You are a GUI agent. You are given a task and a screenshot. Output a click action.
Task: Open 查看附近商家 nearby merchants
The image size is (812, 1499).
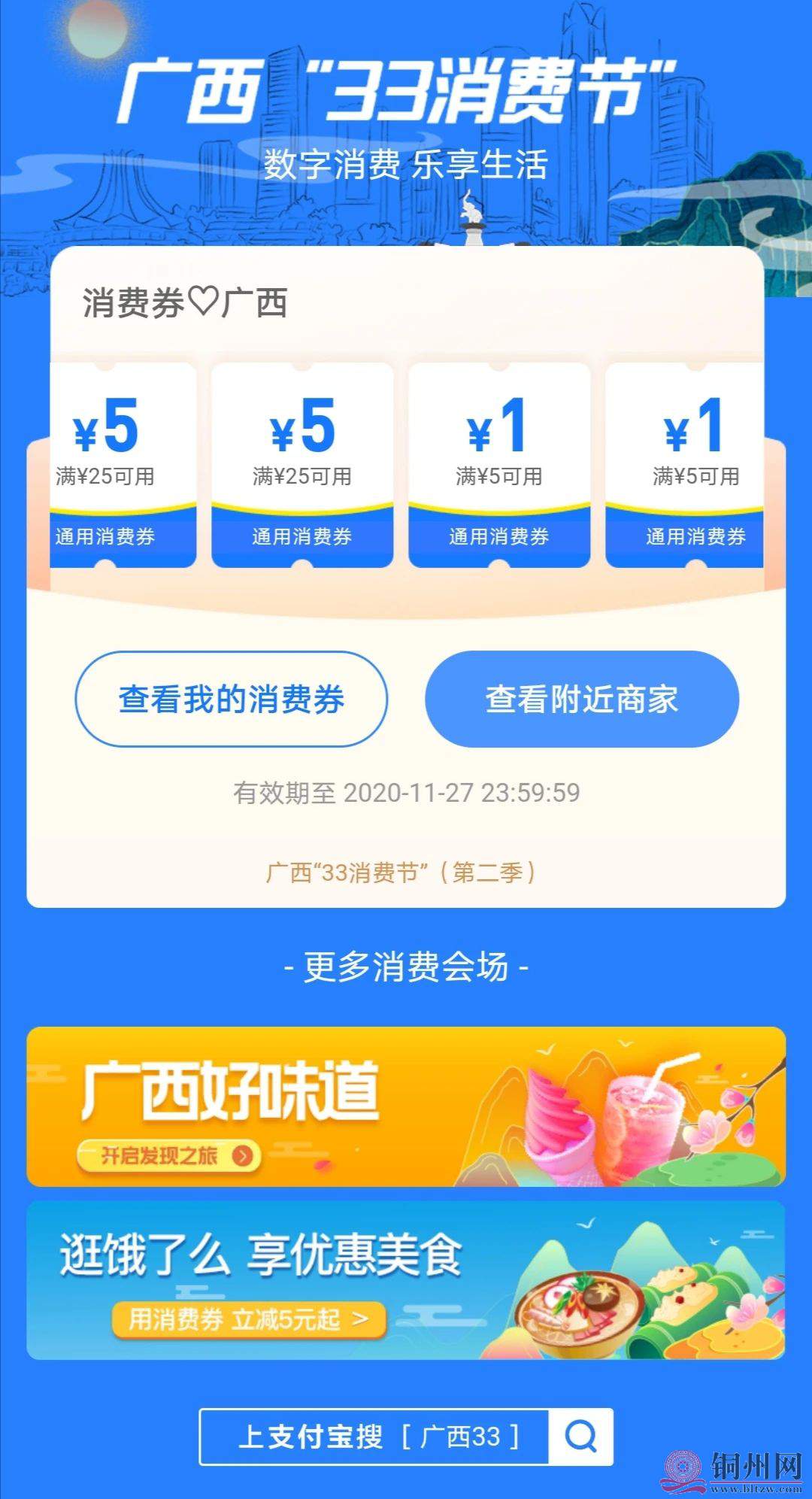pos(582,699)
